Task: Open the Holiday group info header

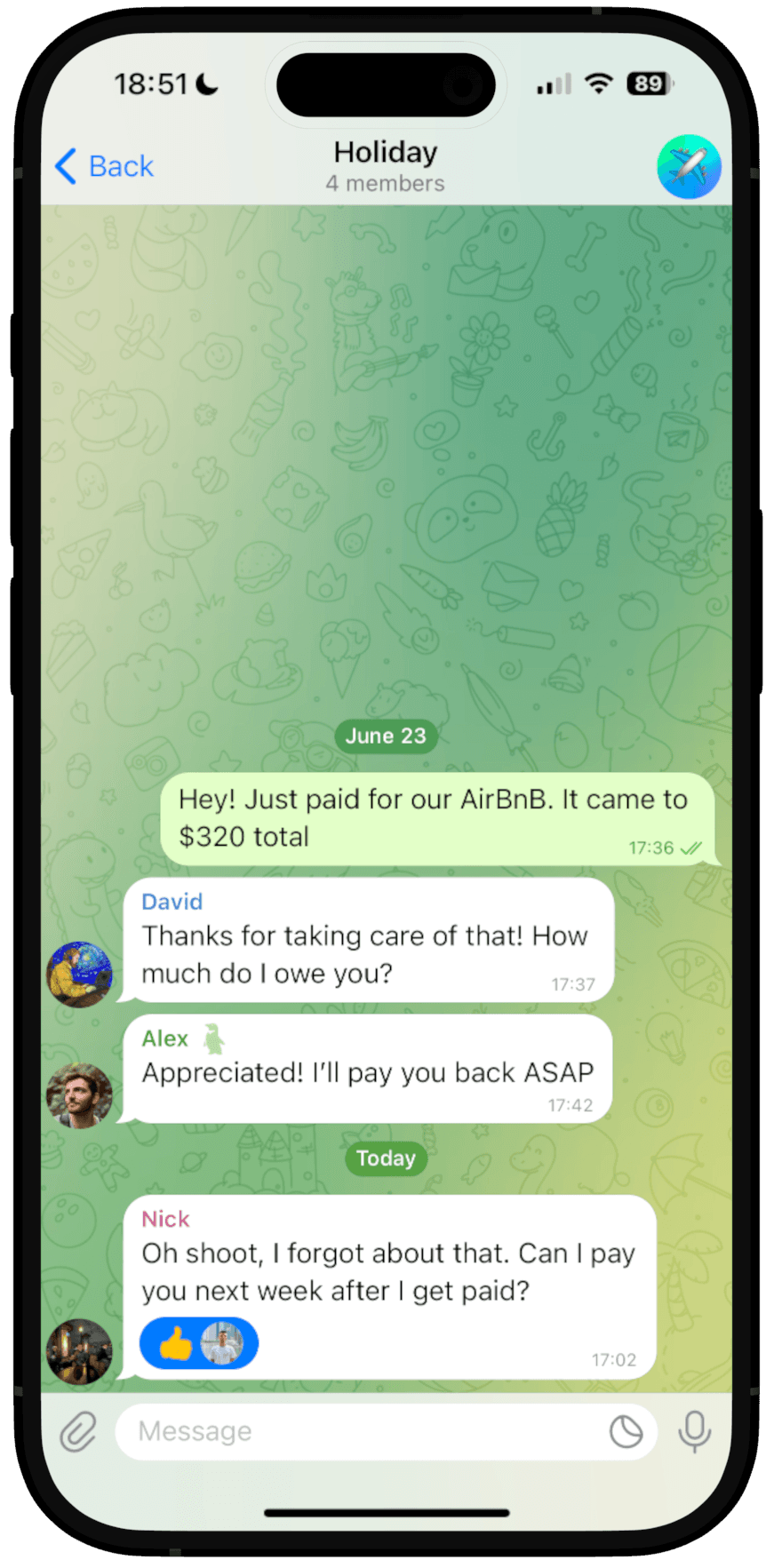Action: pyautogui.click(x=385, y=165)
